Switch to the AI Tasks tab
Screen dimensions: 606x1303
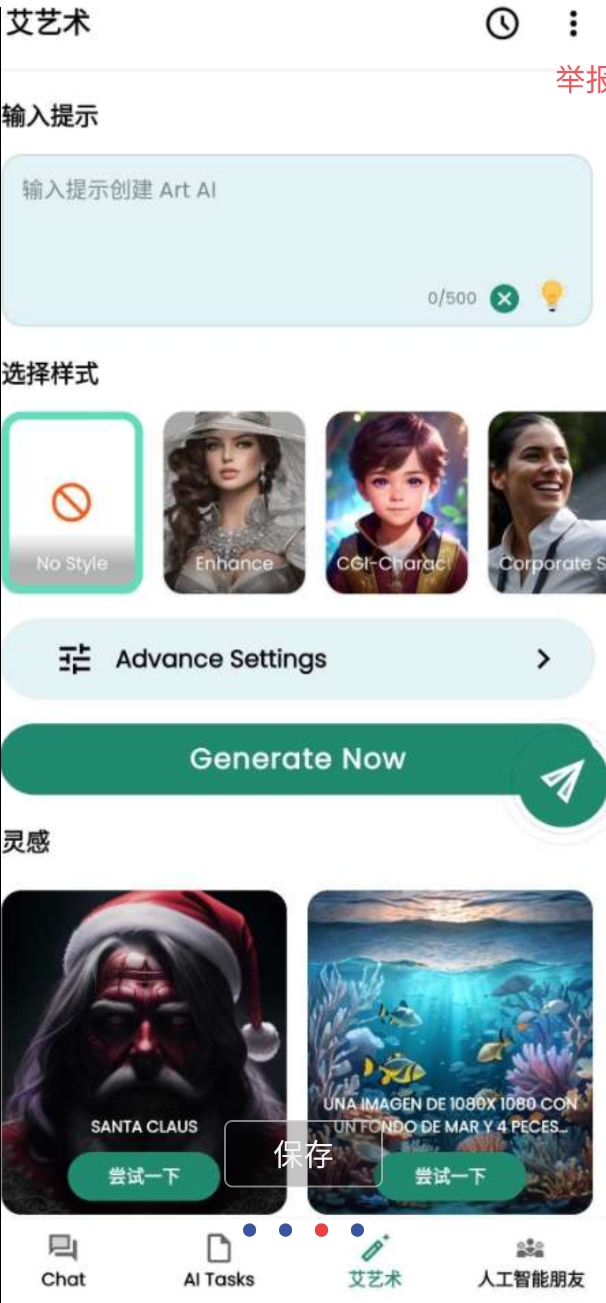(218, 1261)
